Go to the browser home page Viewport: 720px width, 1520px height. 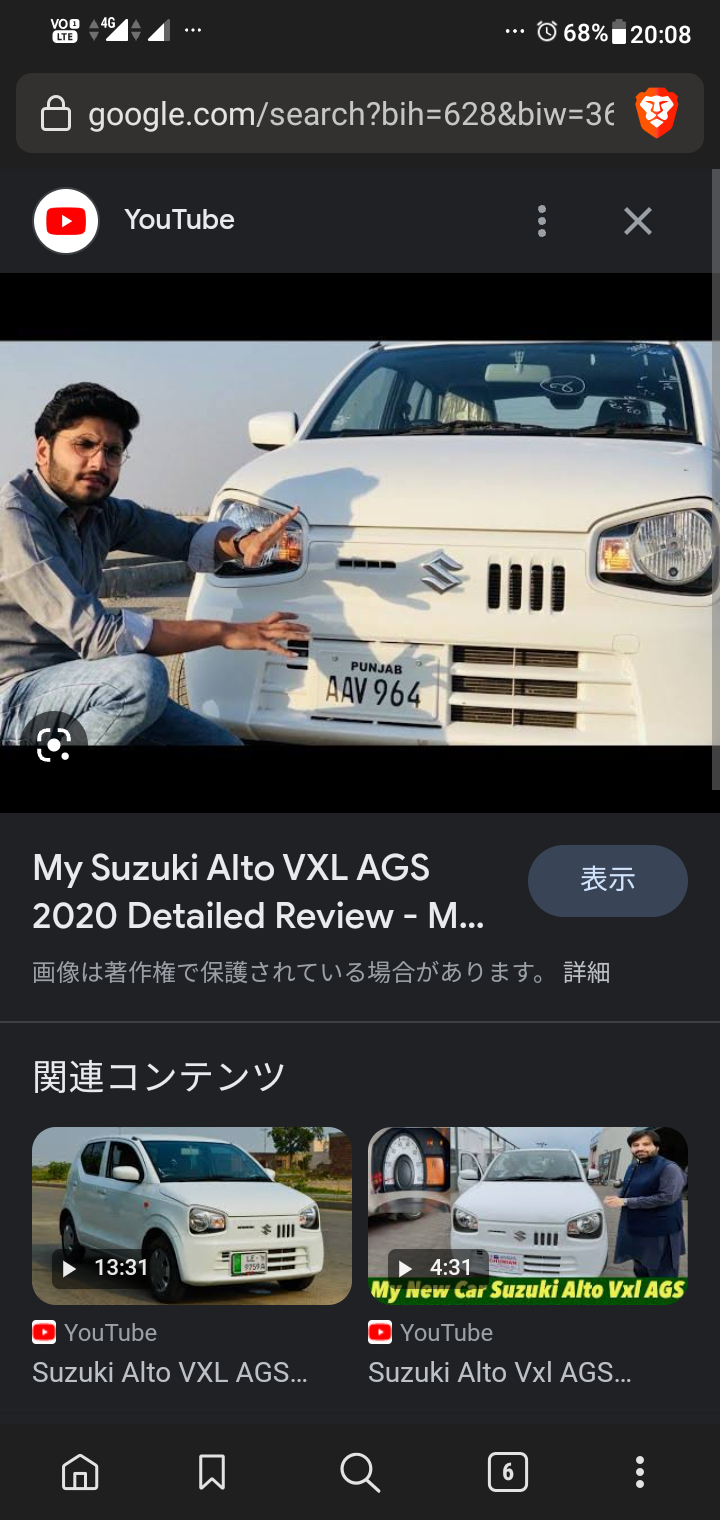click(80, 1472)
